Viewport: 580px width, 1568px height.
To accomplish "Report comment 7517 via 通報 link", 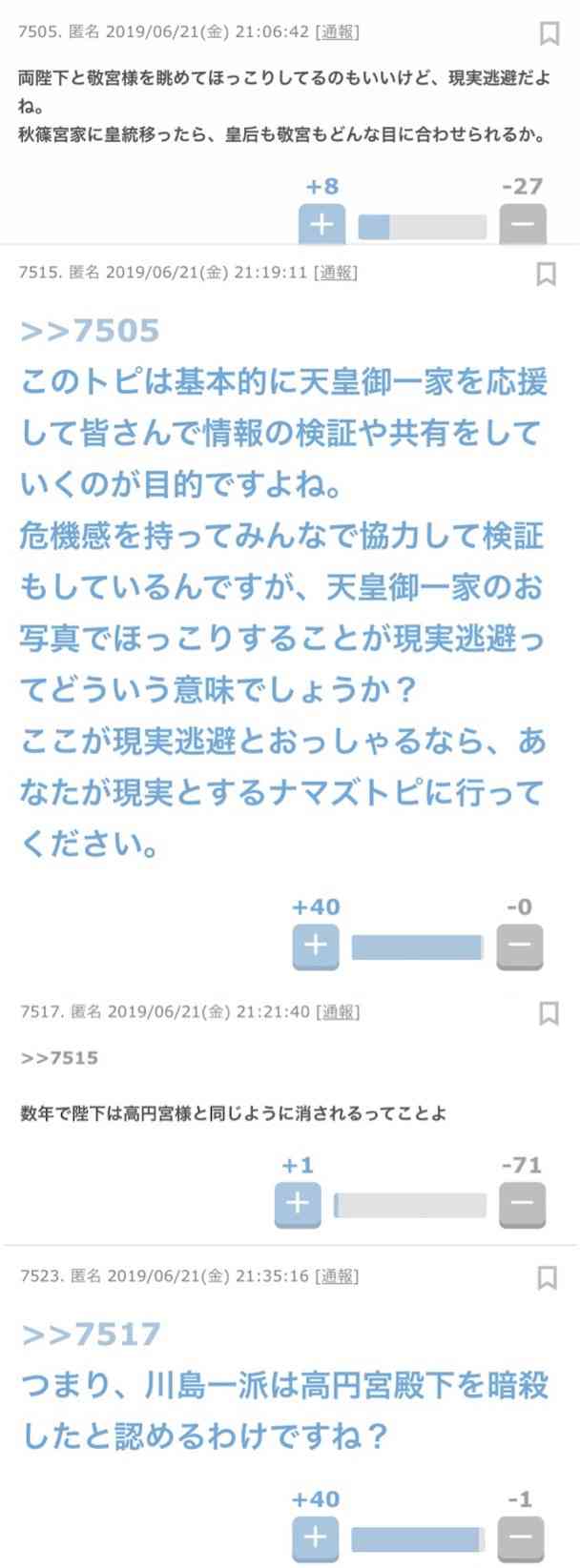I will click(338, 1011).
